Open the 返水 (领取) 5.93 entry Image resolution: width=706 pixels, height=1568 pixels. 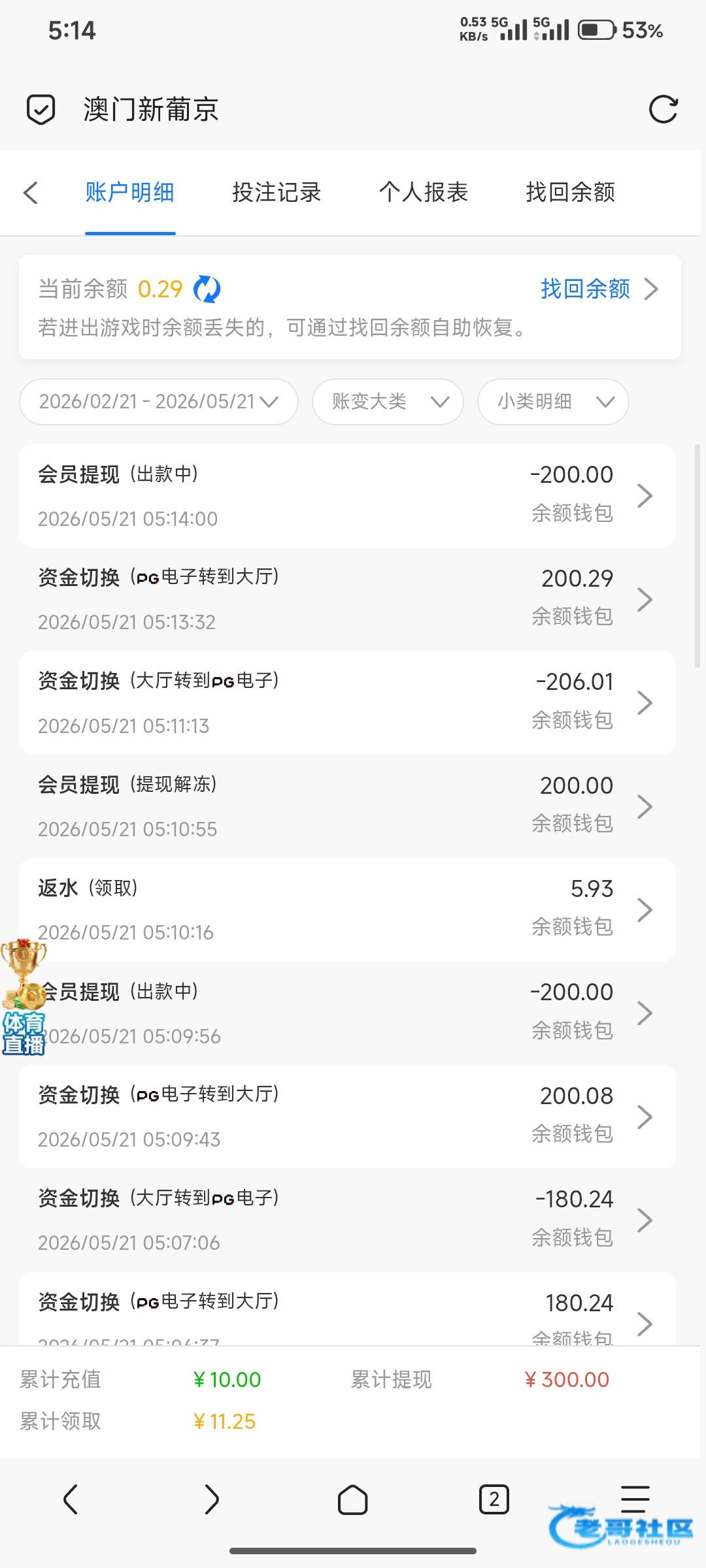(347, 910)
